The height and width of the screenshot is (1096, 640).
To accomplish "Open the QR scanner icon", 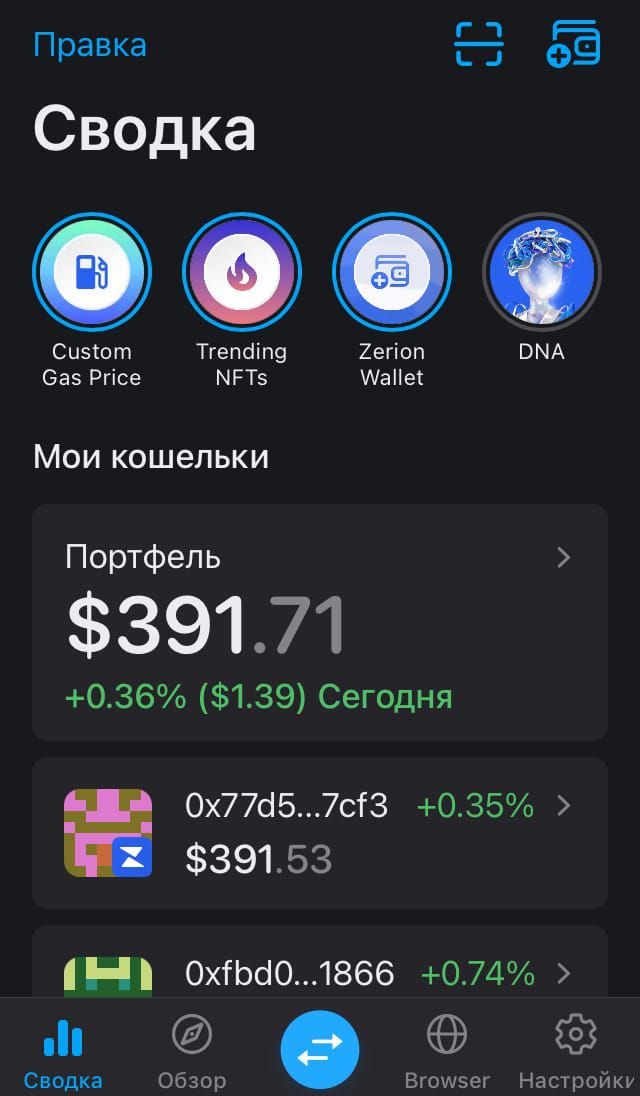I will click(479, 44).
